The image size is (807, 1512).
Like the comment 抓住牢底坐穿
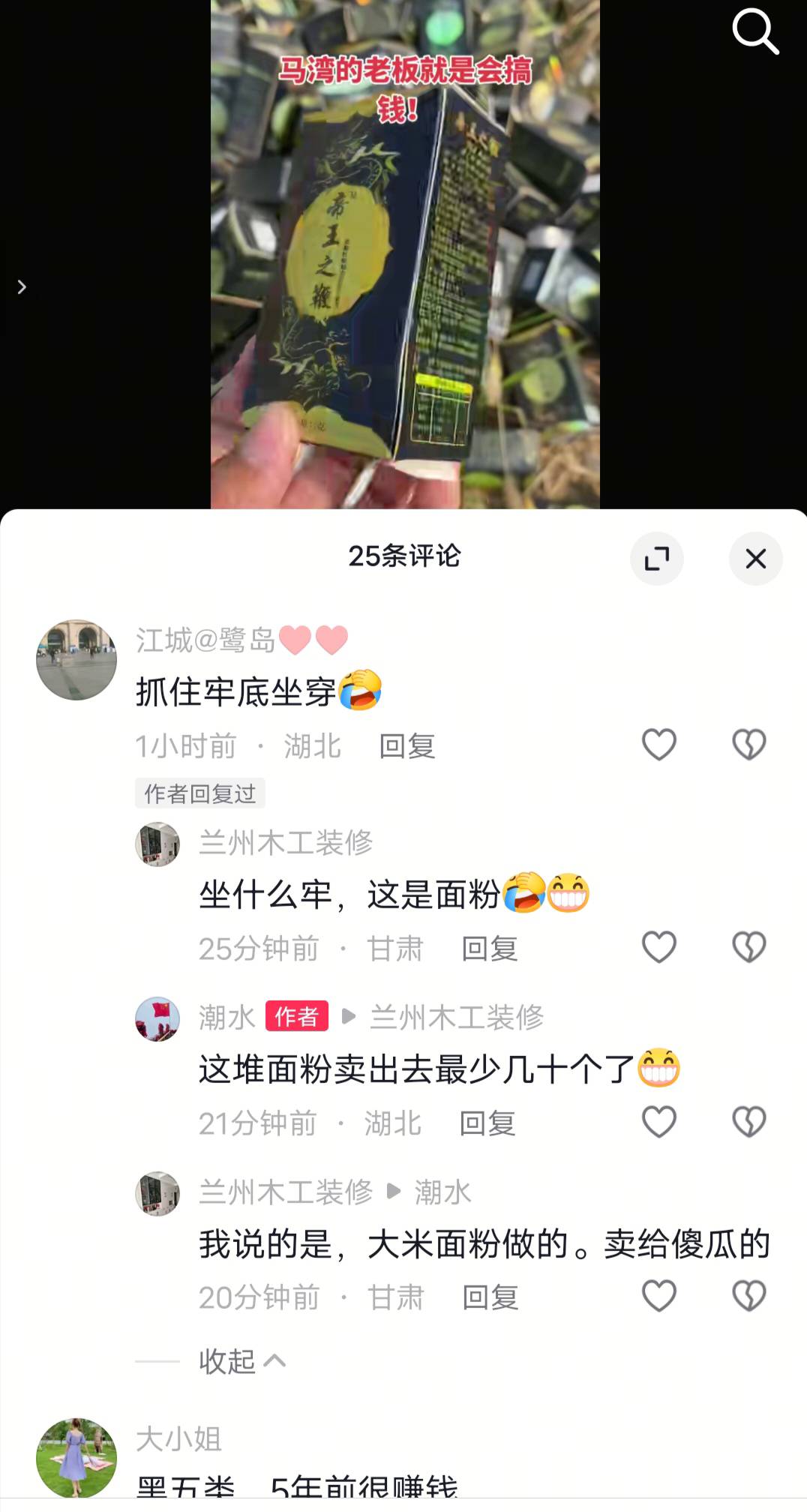tap(658, 745)
